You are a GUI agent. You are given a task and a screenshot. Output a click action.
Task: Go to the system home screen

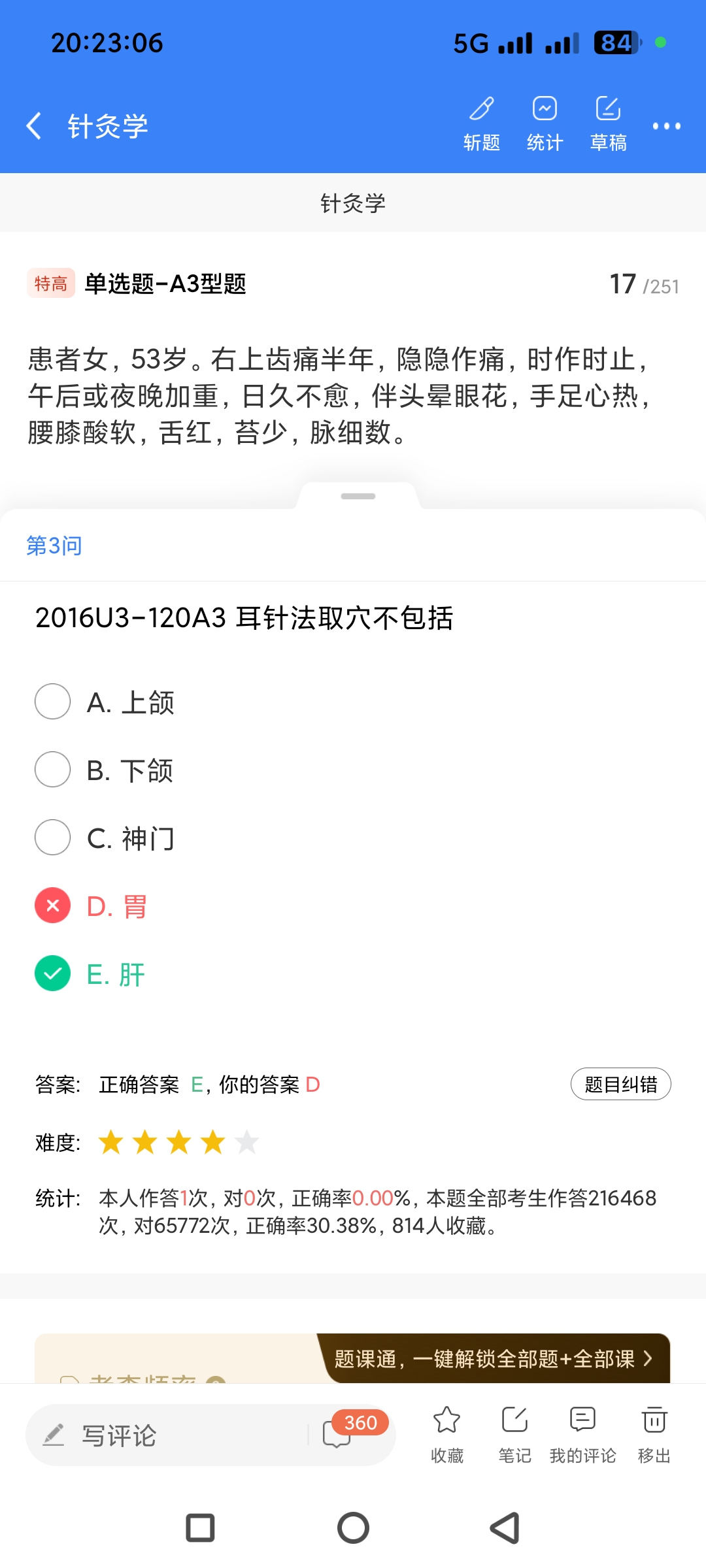pos(353,1528)
